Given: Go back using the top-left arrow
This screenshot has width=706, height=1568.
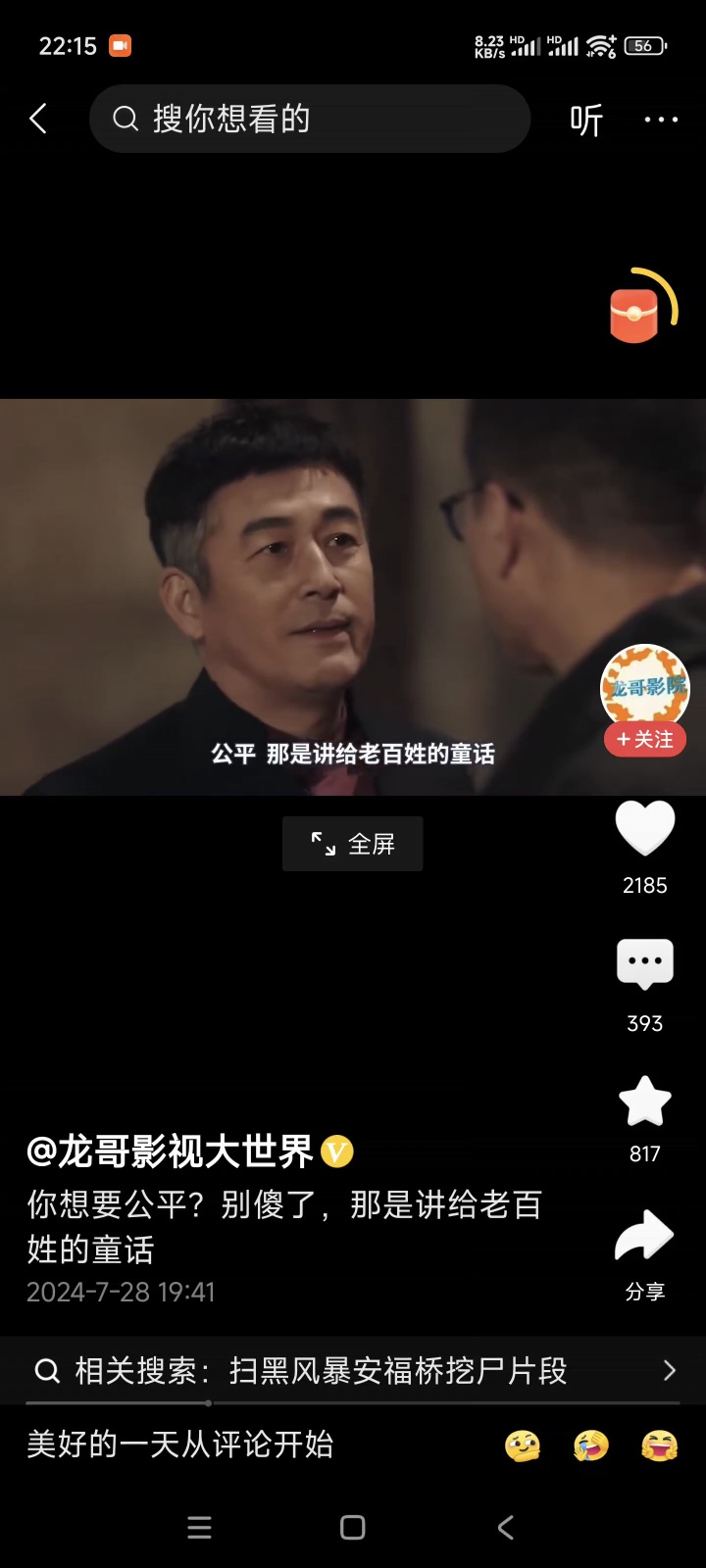Looking at the screenshot, I should [x=38, y=119].
